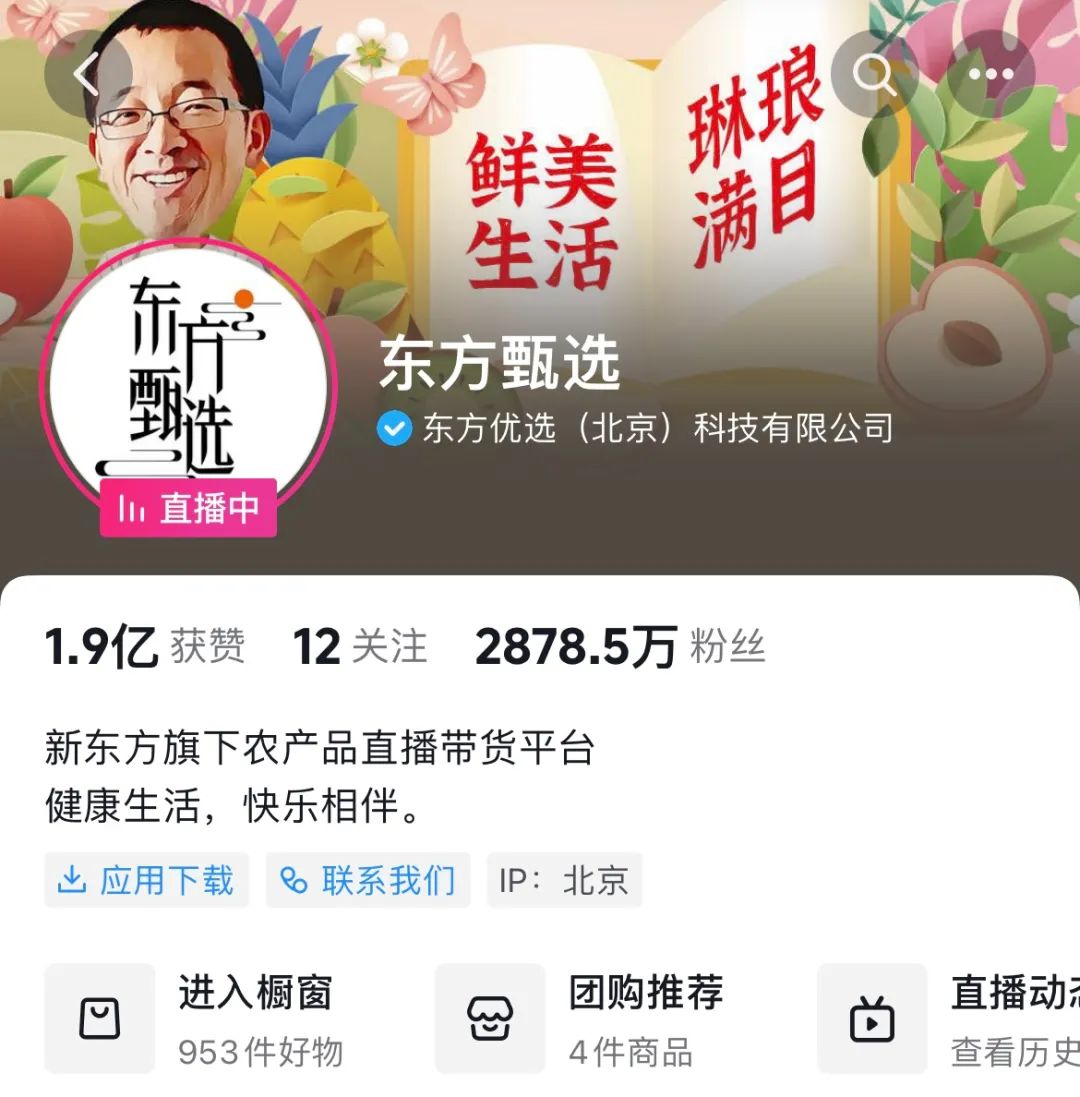This screenshot has height=1097, width=1080.
Task: Open the 12 关注 following list
Action: [x=359, y=647]
